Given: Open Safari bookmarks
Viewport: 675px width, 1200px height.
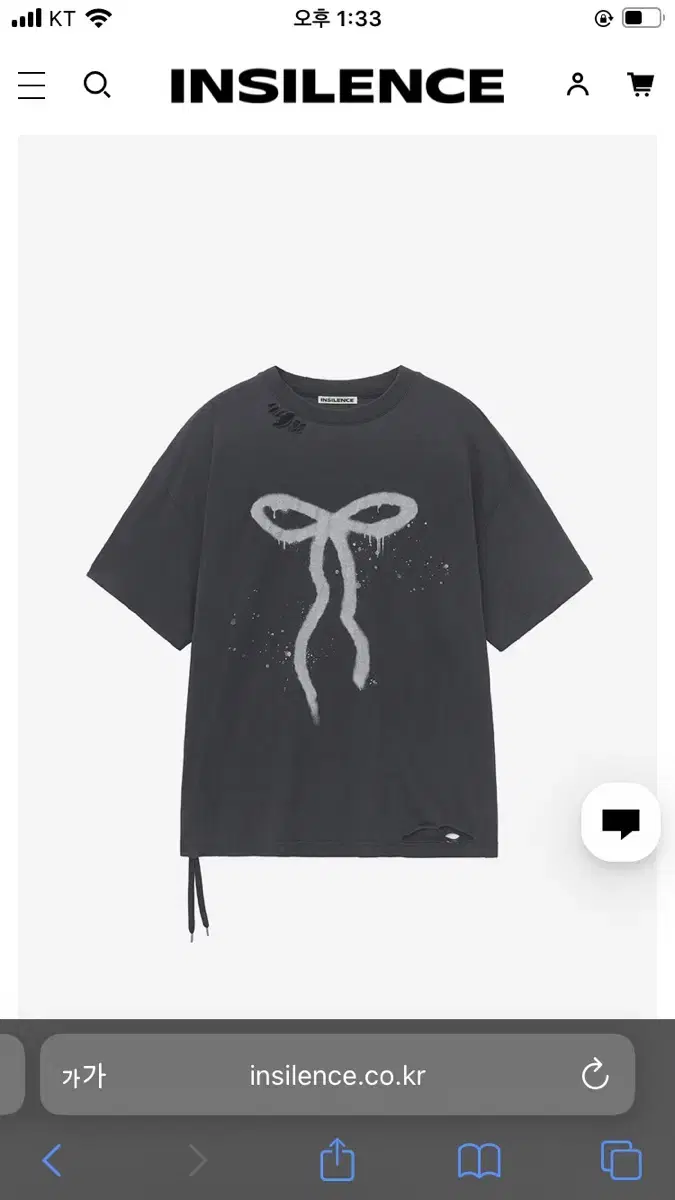Looking at the screenshot, I should 479,1161.
